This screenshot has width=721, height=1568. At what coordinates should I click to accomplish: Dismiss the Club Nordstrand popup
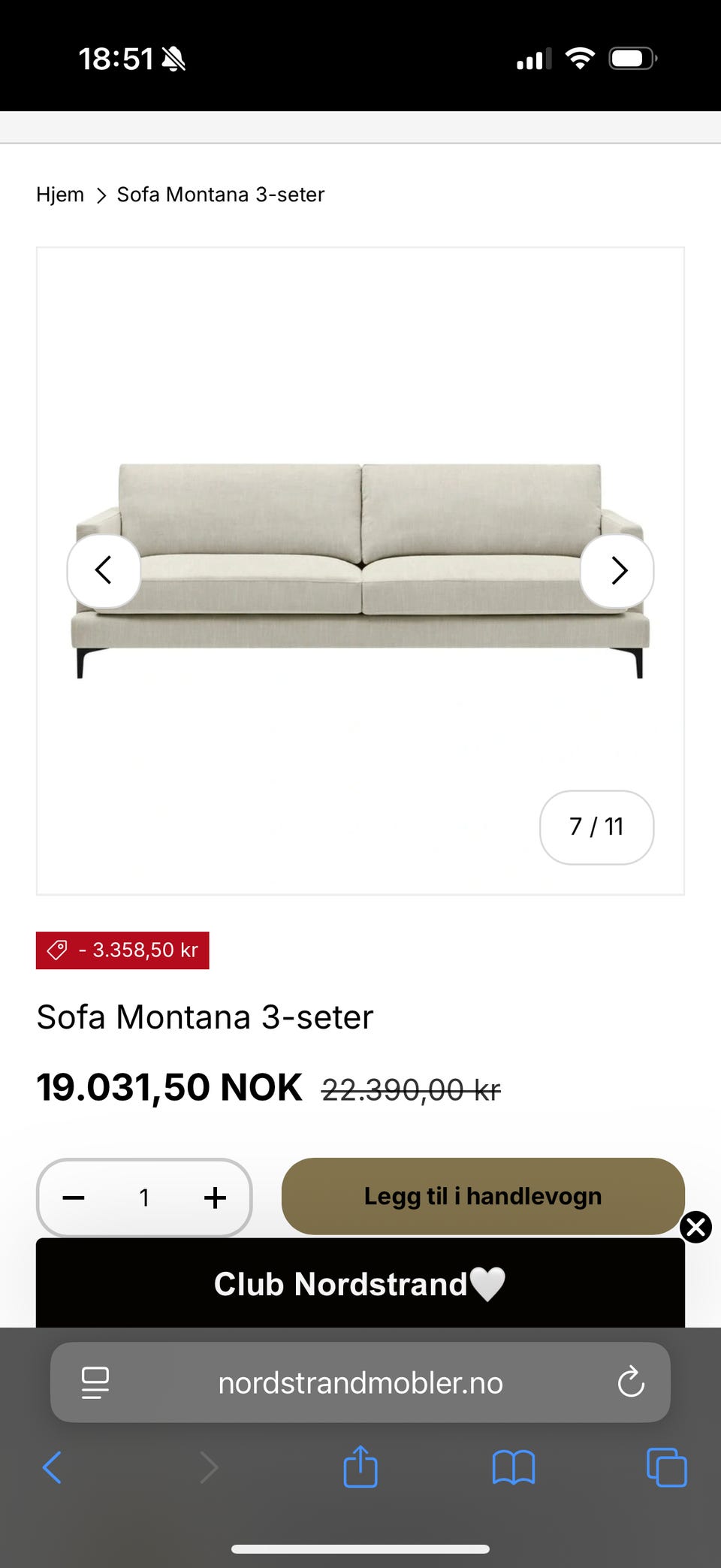click(x=695, y=1227)
